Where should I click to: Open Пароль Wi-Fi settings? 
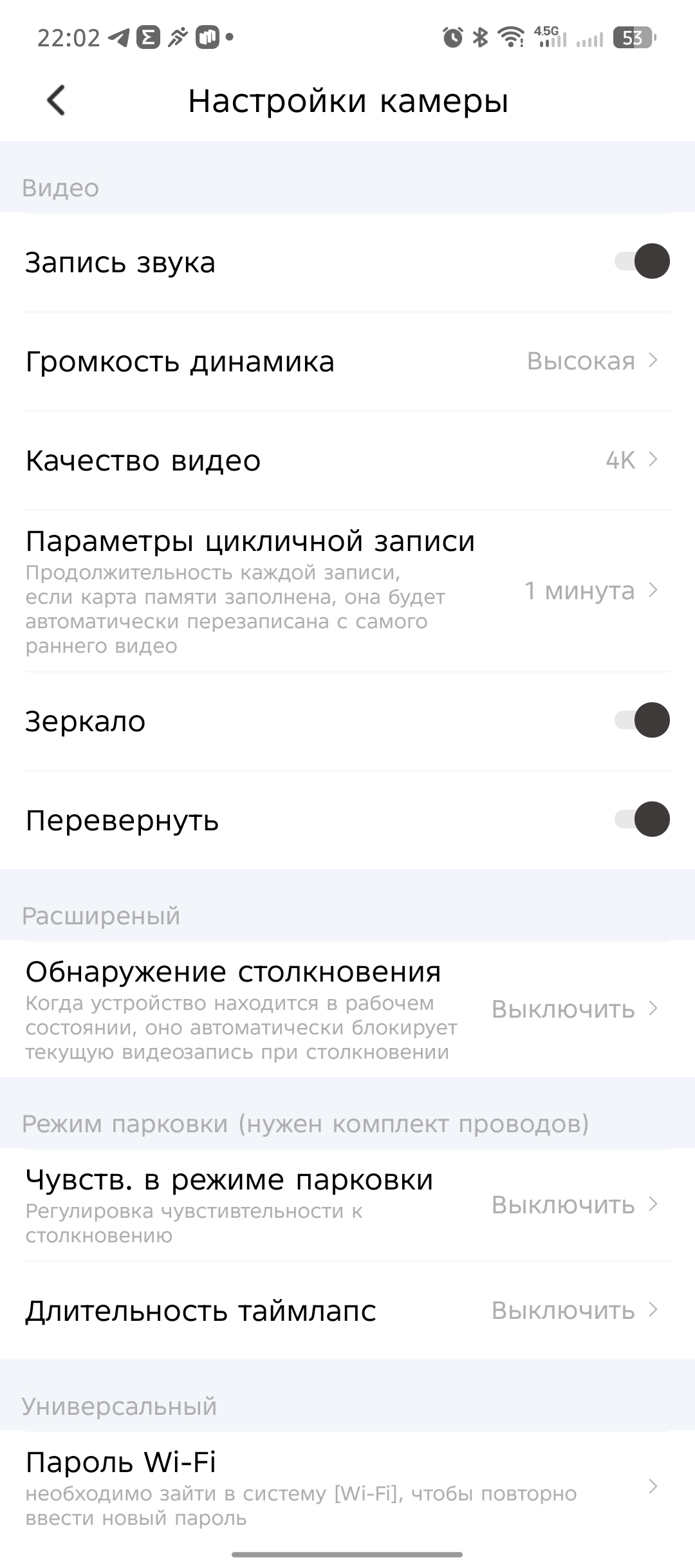(x=347, y=1487)
